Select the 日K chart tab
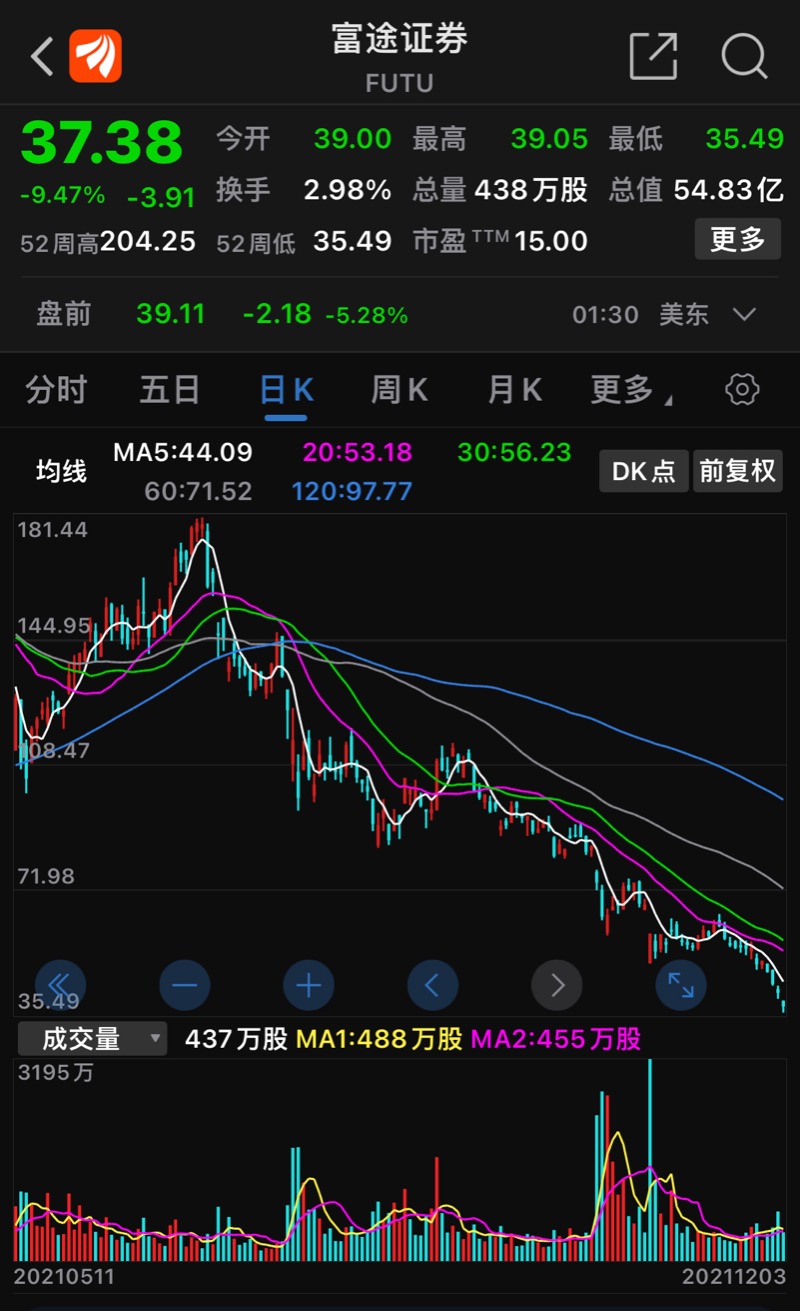The height and width of the screenshot is (1311, 800). pyautogui.click(x=286, y=390)
